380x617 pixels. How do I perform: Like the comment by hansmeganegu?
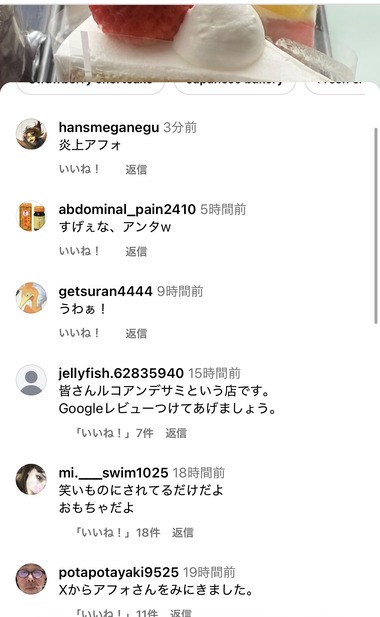coord(79,169)
